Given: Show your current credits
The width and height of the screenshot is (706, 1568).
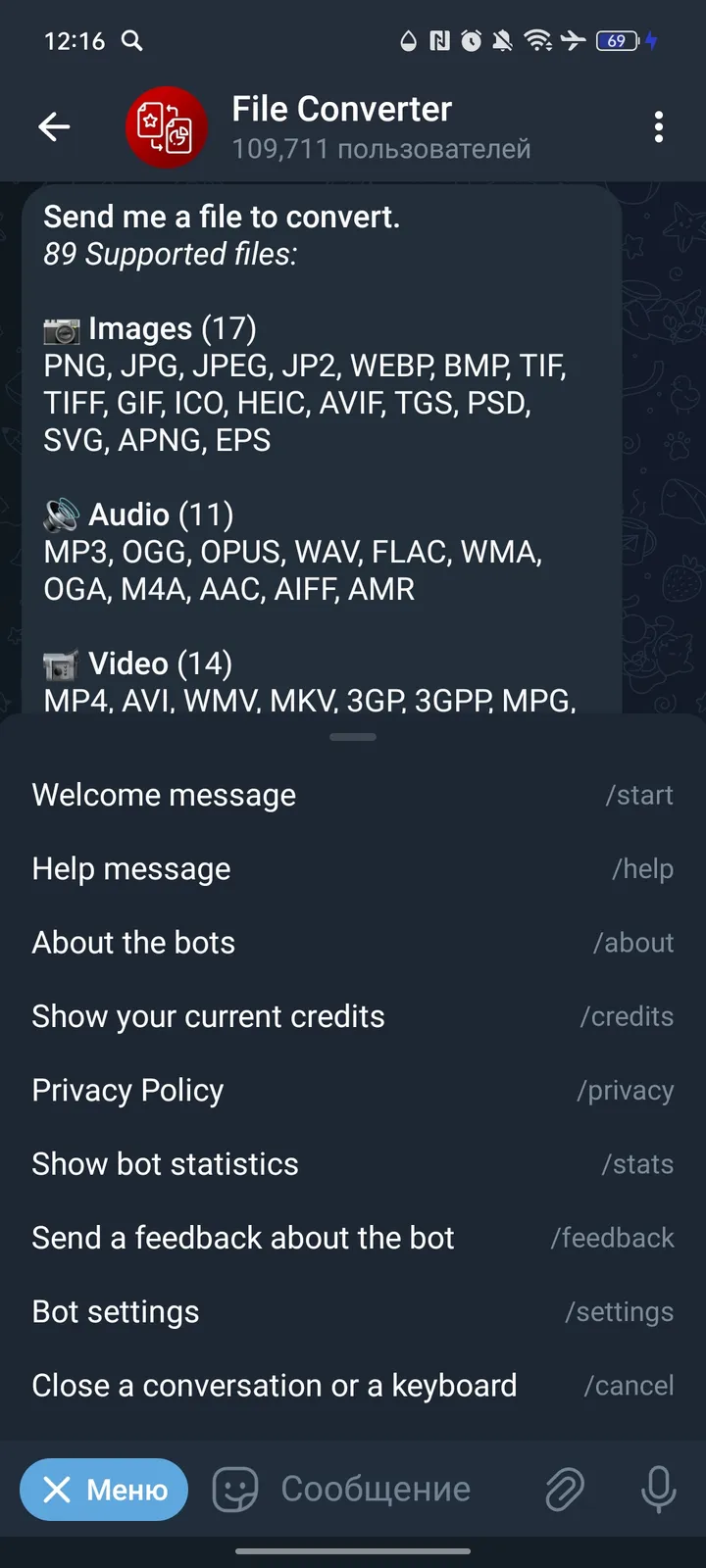Looking at the screenshot, I should pos(208,1016).
